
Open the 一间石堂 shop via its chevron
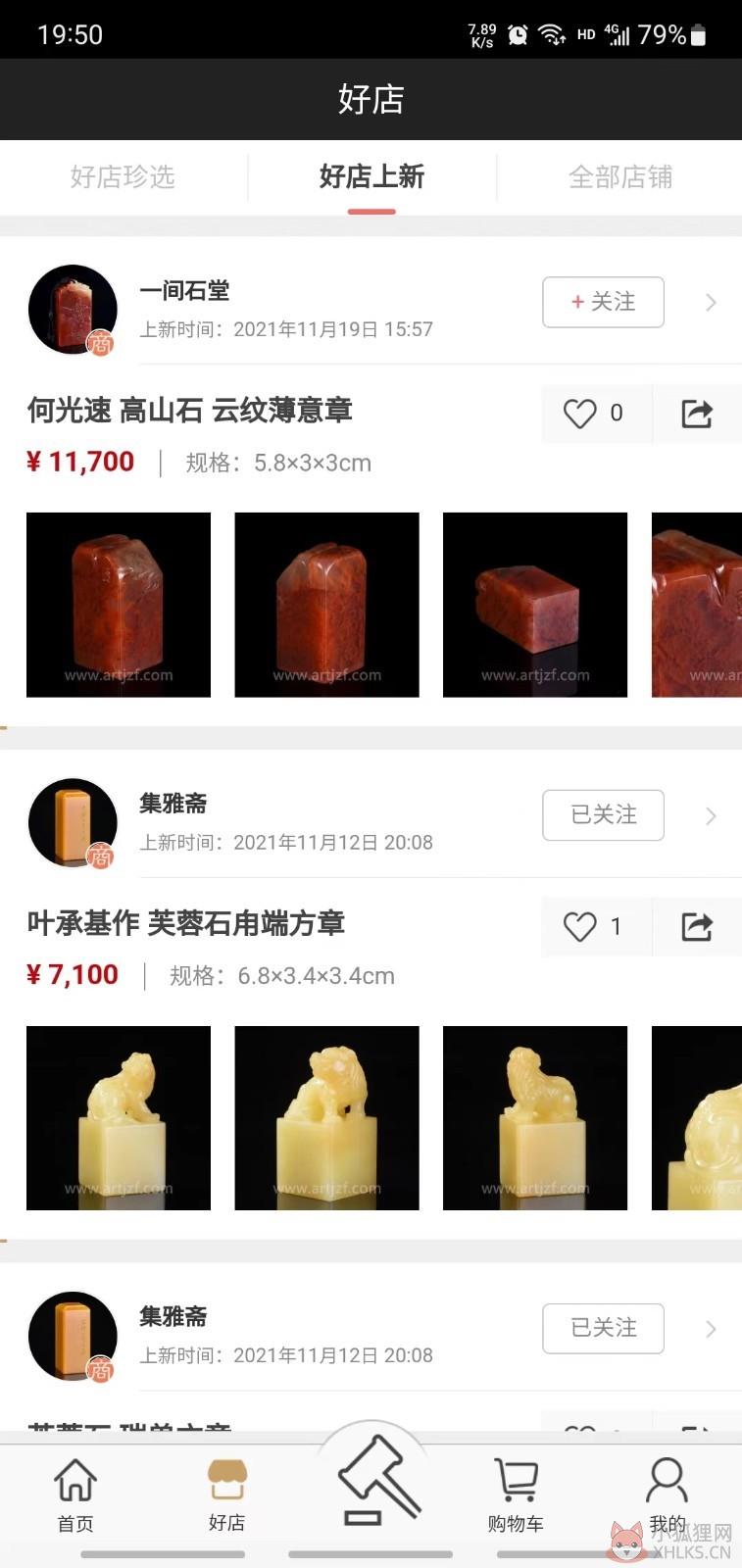point(712,303)
